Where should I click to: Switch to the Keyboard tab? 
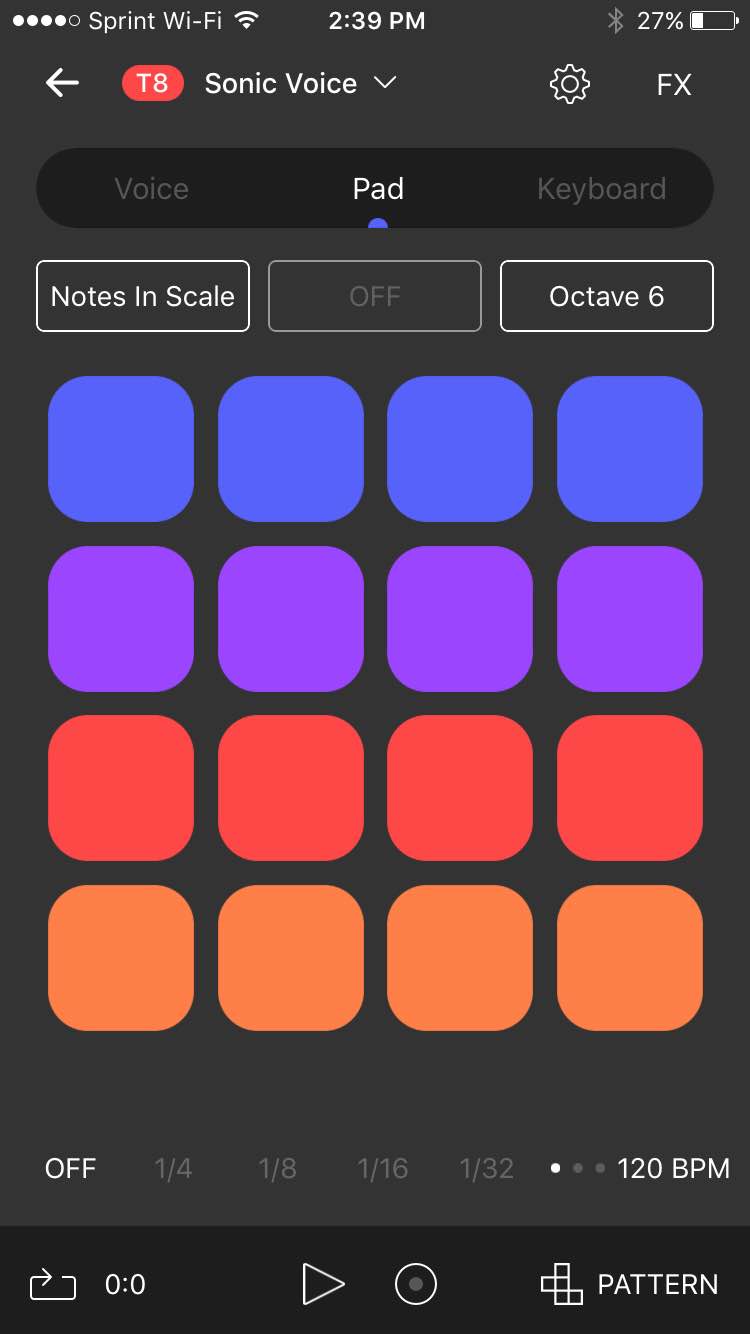pyautogui.click(x=602, y=189)
